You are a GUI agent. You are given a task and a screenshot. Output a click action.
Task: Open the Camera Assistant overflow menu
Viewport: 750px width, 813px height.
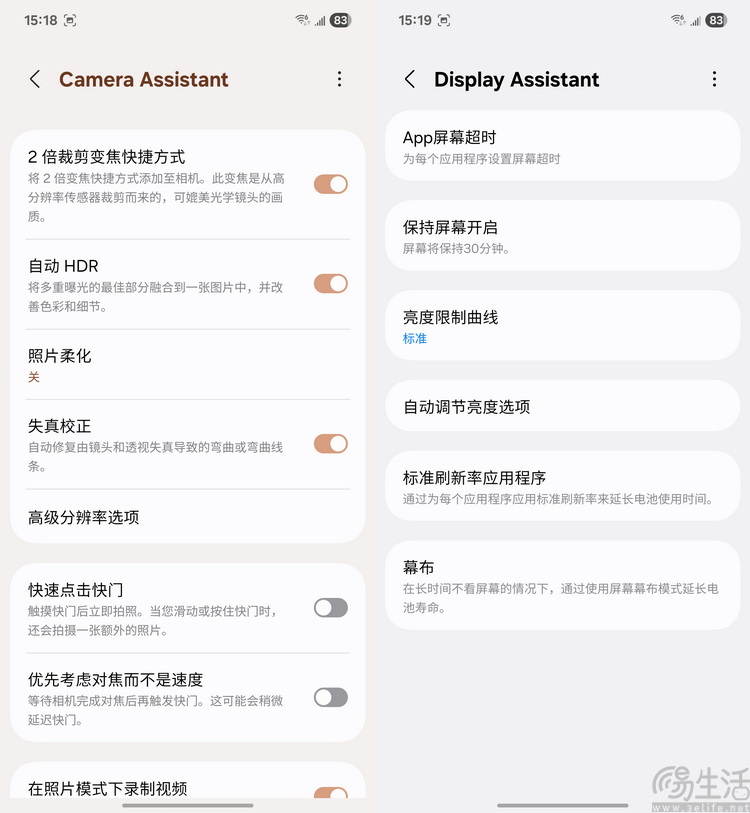(x=340, y=79)
